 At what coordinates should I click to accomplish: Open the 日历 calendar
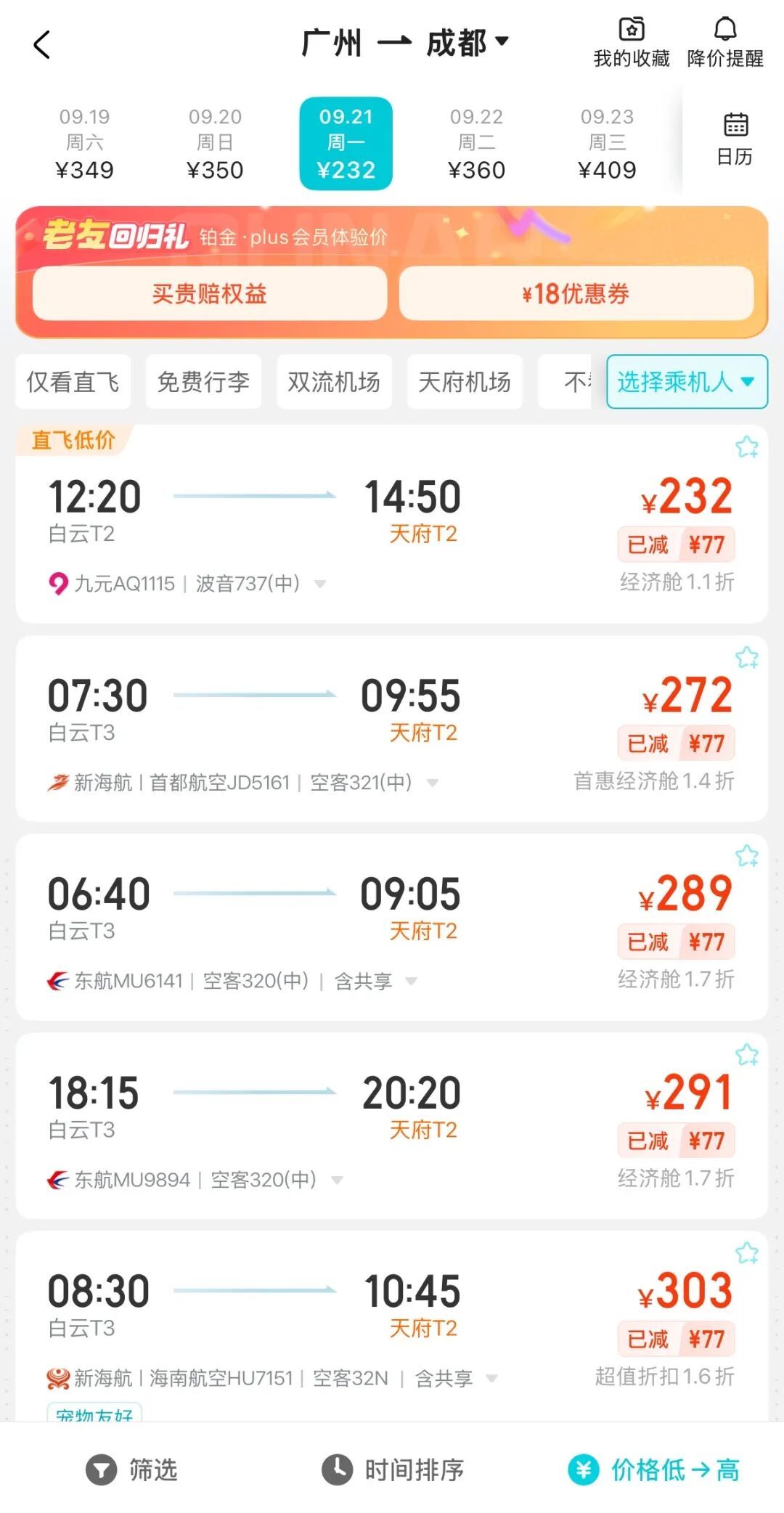[x=735, y=139]
